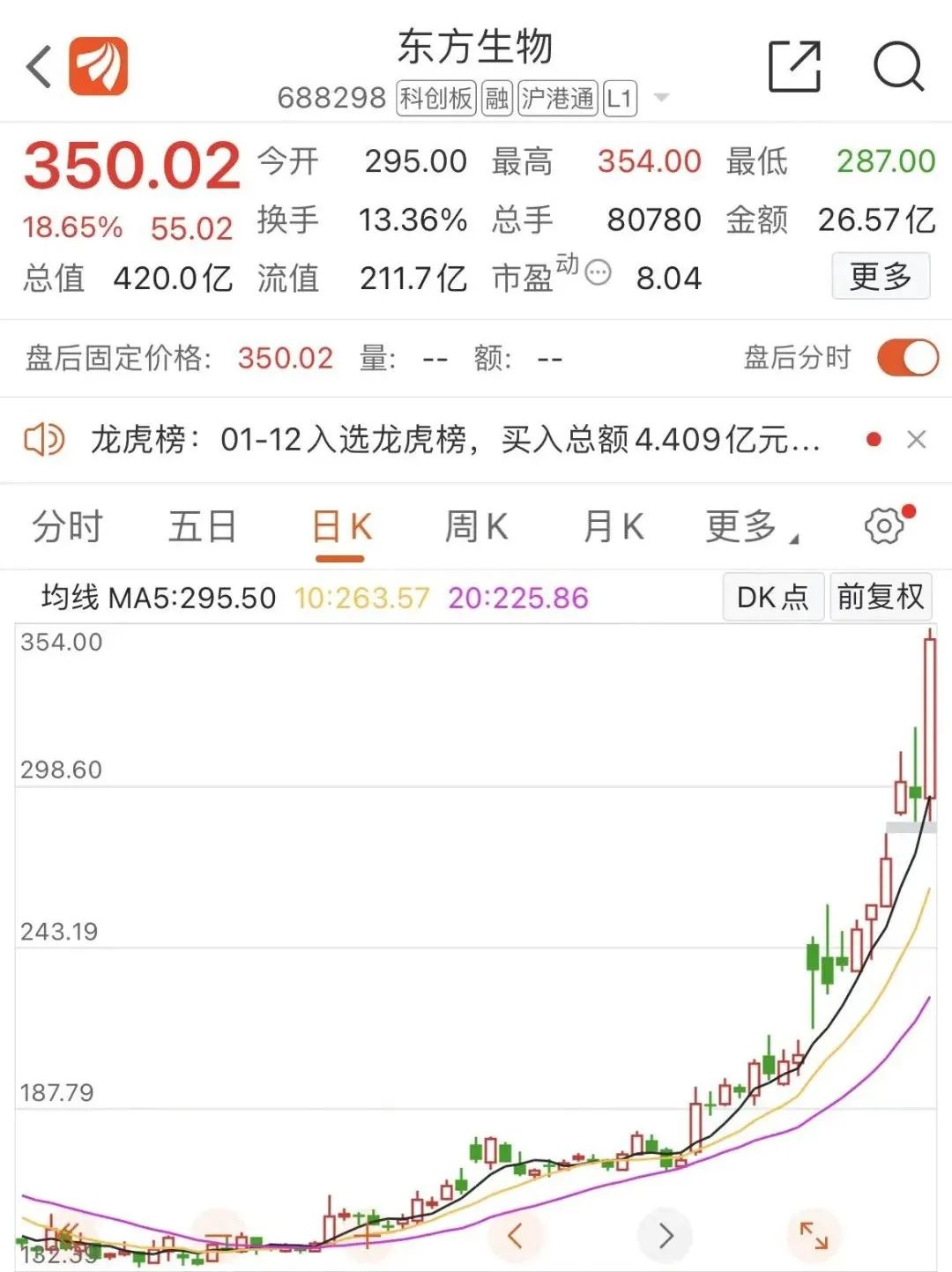The width and height of the screenshot is (952, 1272).
Task: Tap the DK点 button
Action: (x=772, y=598)
